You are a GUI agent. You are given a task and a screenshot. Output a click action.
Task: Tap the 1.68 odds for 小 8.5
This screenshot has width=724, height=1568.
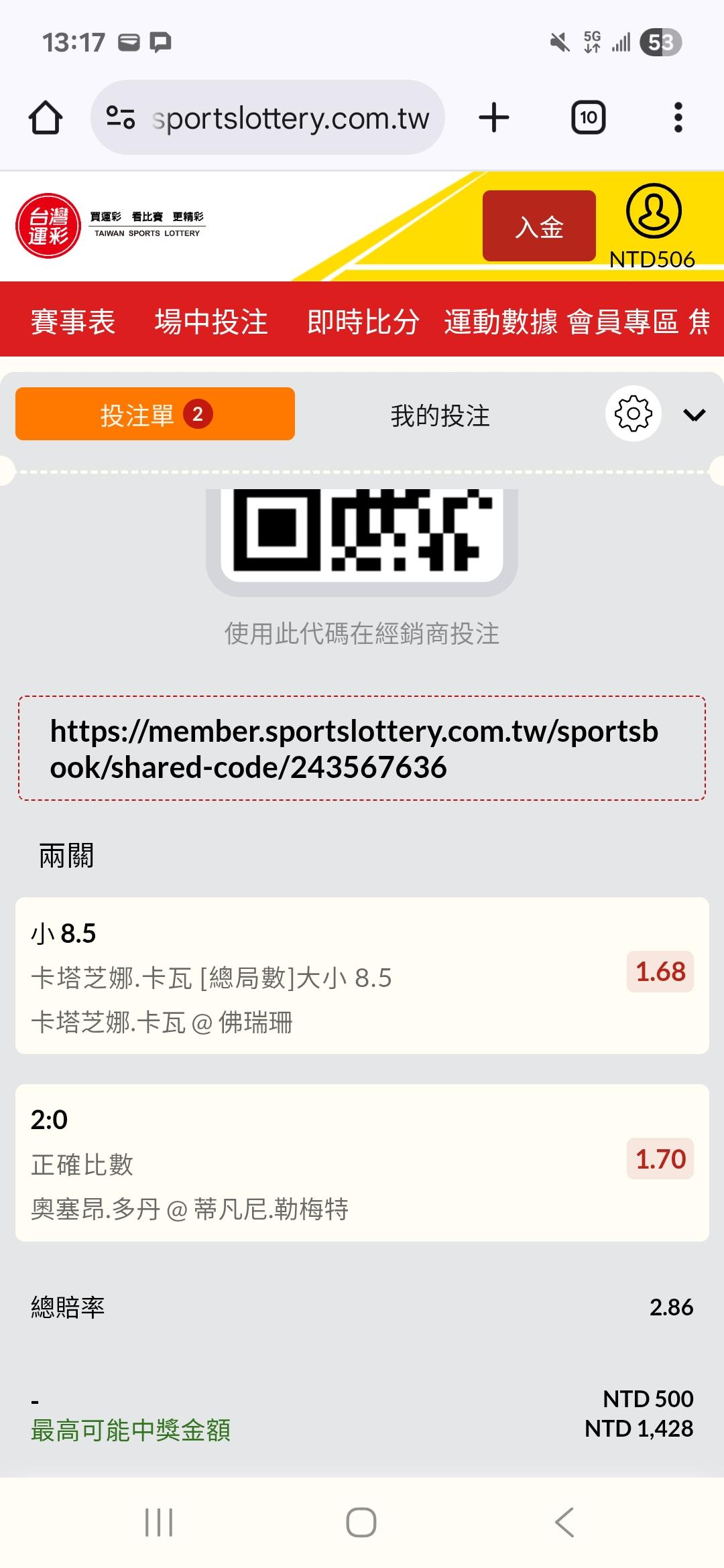[660, 972]
